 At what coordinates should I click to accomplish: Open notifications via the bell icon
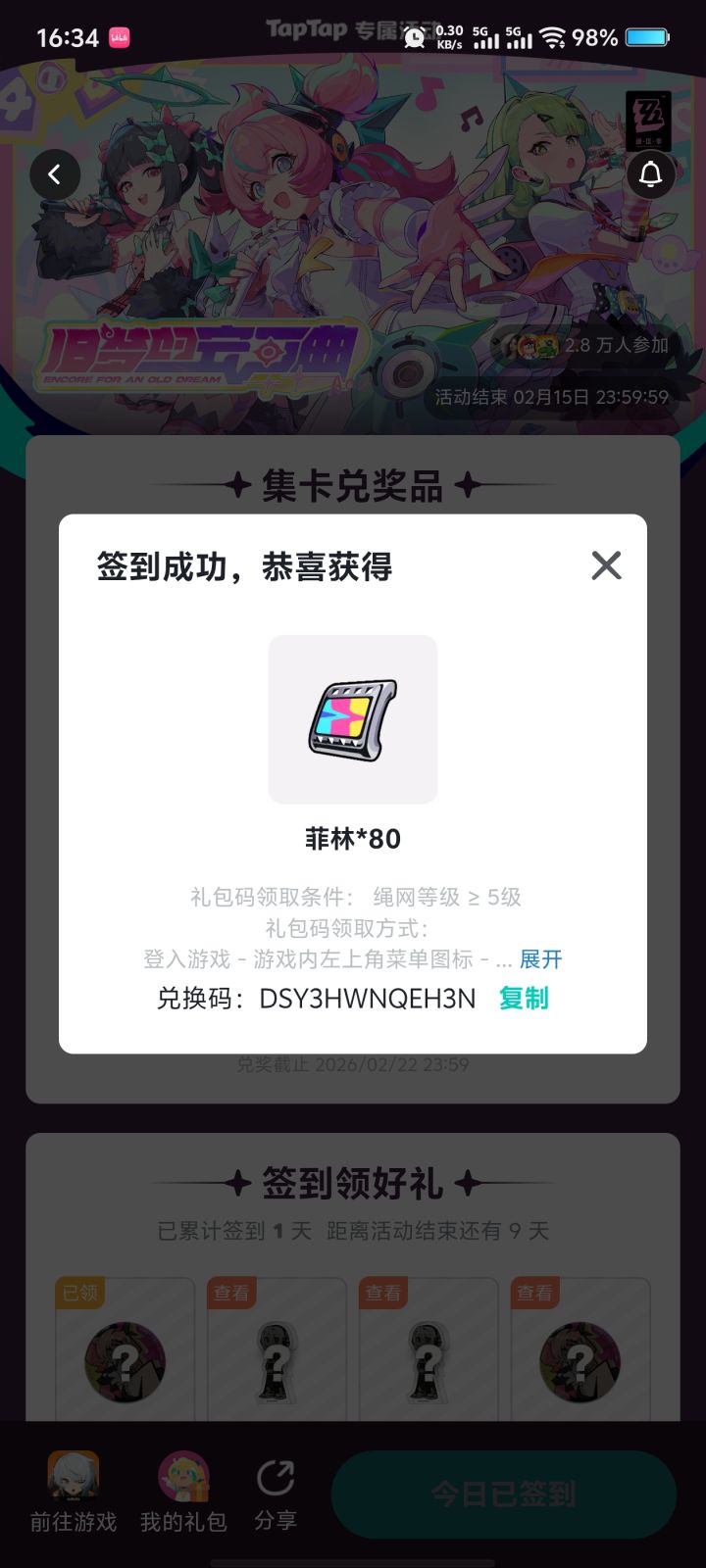coord(650,174)
